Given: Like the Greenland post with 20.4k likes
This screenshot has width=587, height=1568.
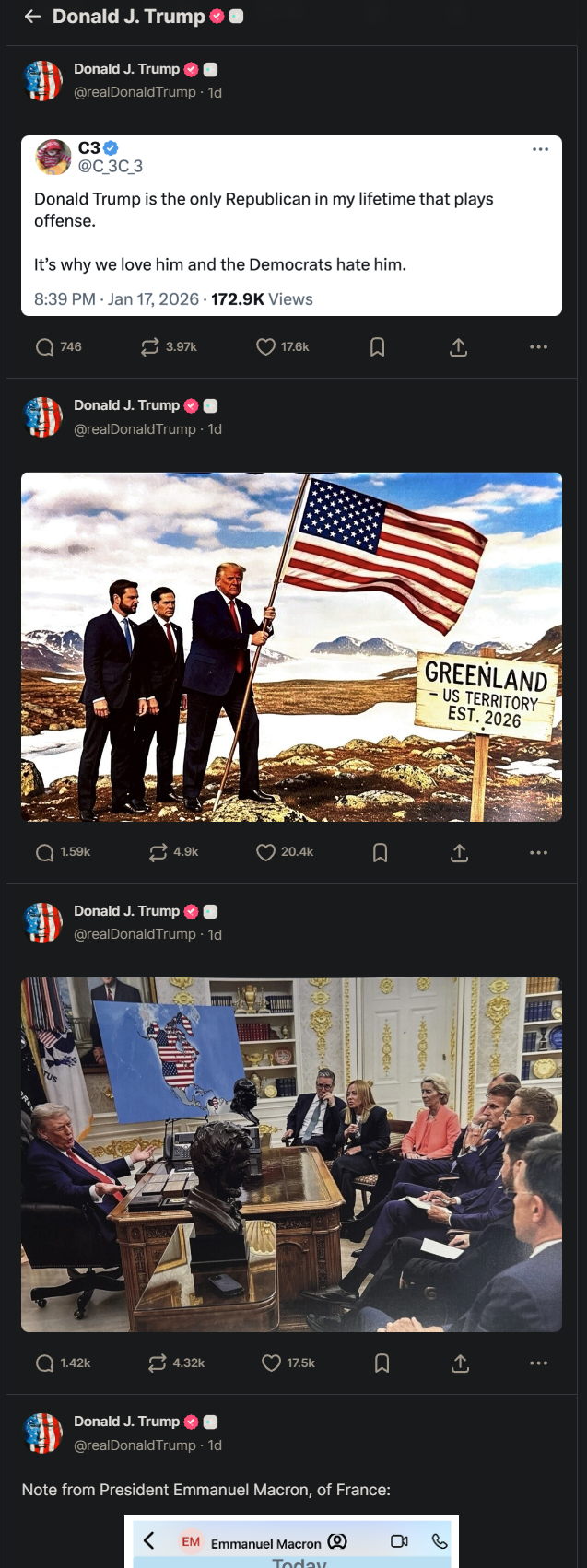Looking at the screenshot, I should click(x=265, y=852).
